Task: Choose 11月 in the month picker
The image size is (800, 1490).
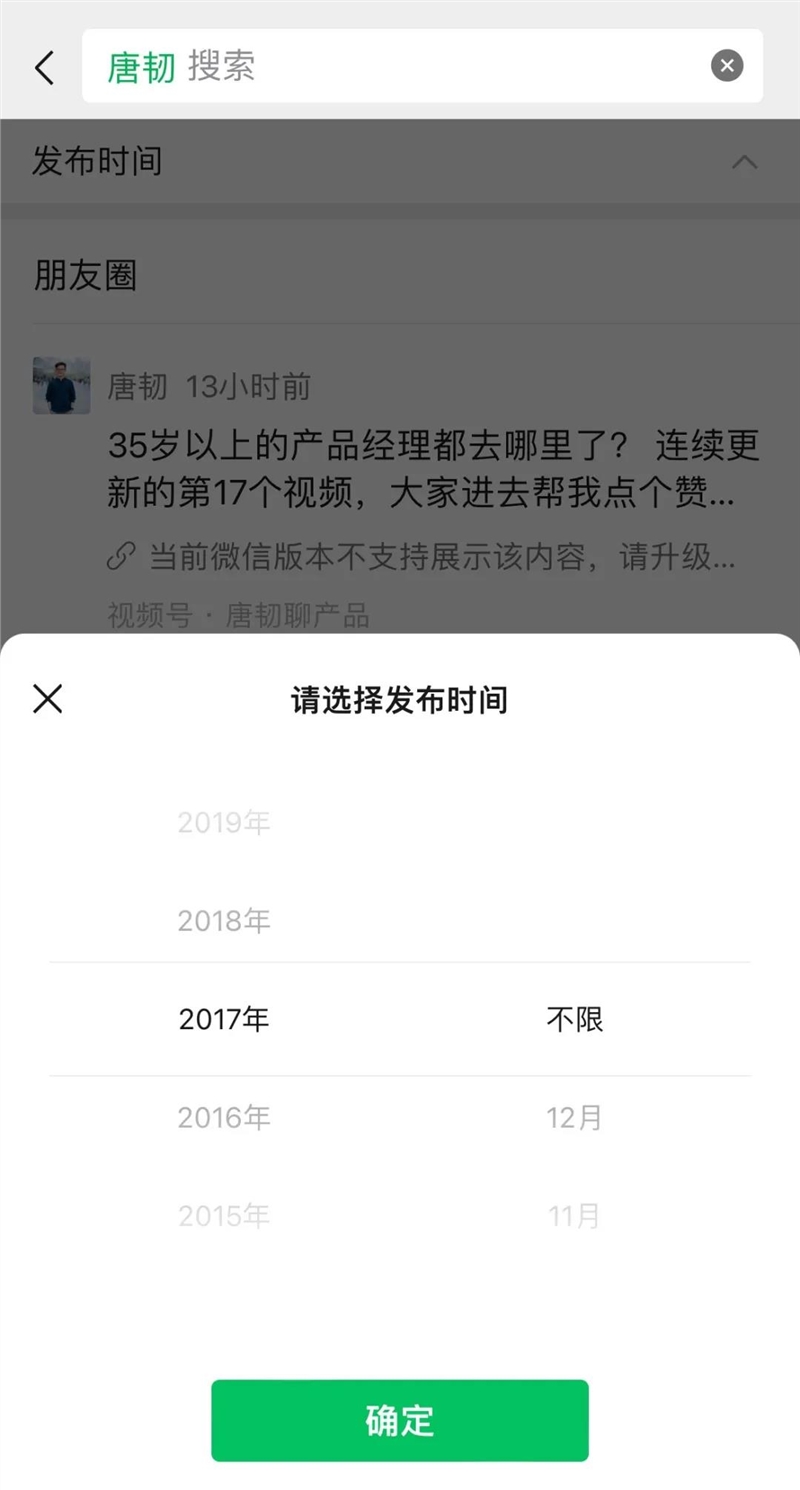Action: click(574, 1216)
